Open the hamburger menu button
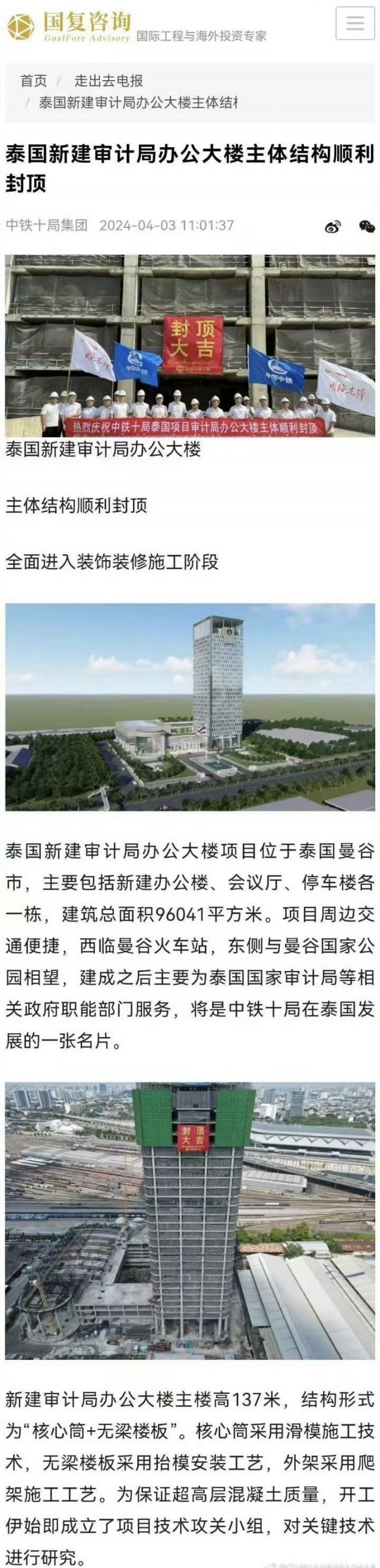This screenshot has width=380, height=1568. click(x=354, y=24)
